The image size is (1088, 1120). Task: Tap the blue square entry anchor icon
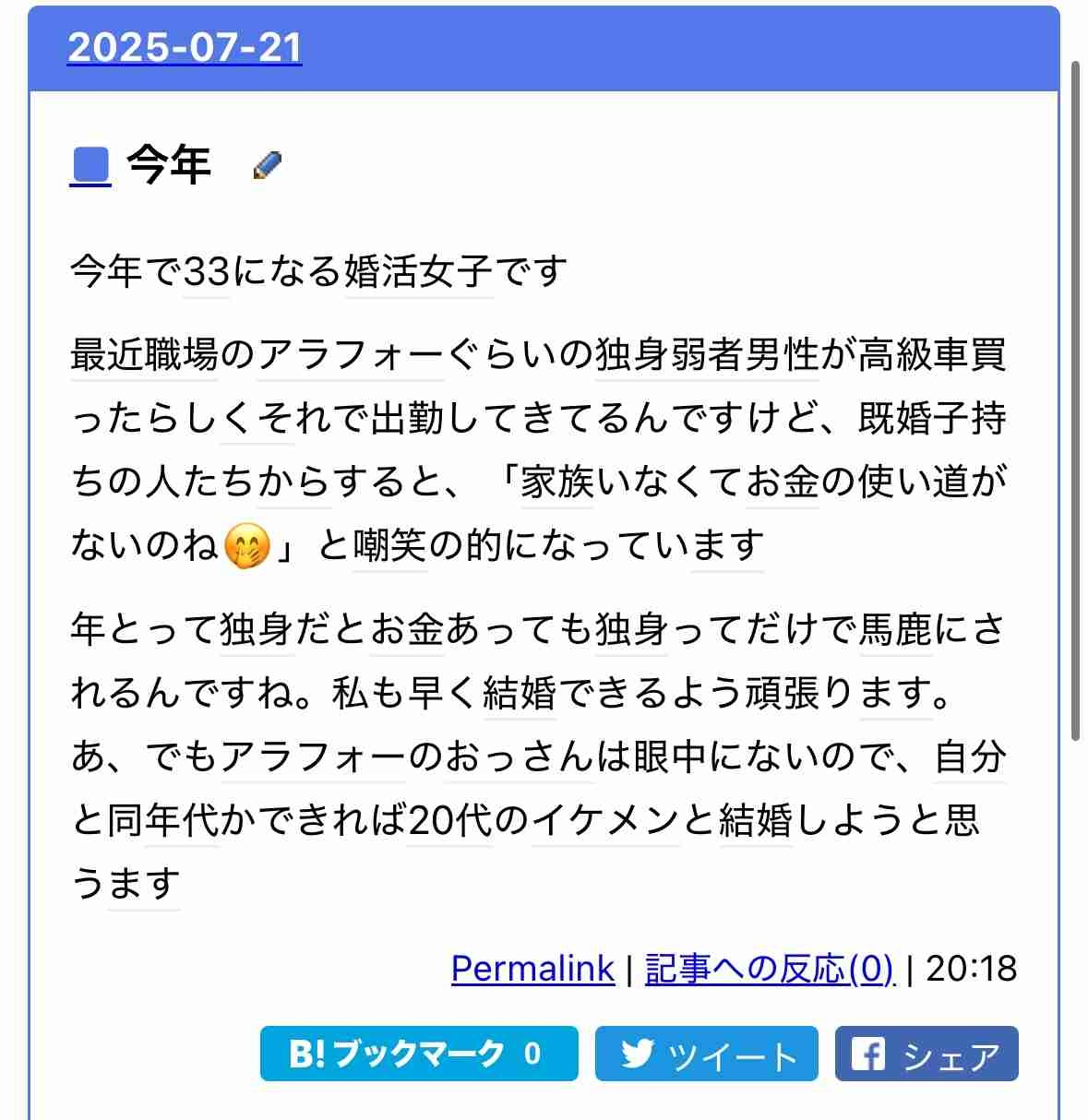(x=90, y=166)
